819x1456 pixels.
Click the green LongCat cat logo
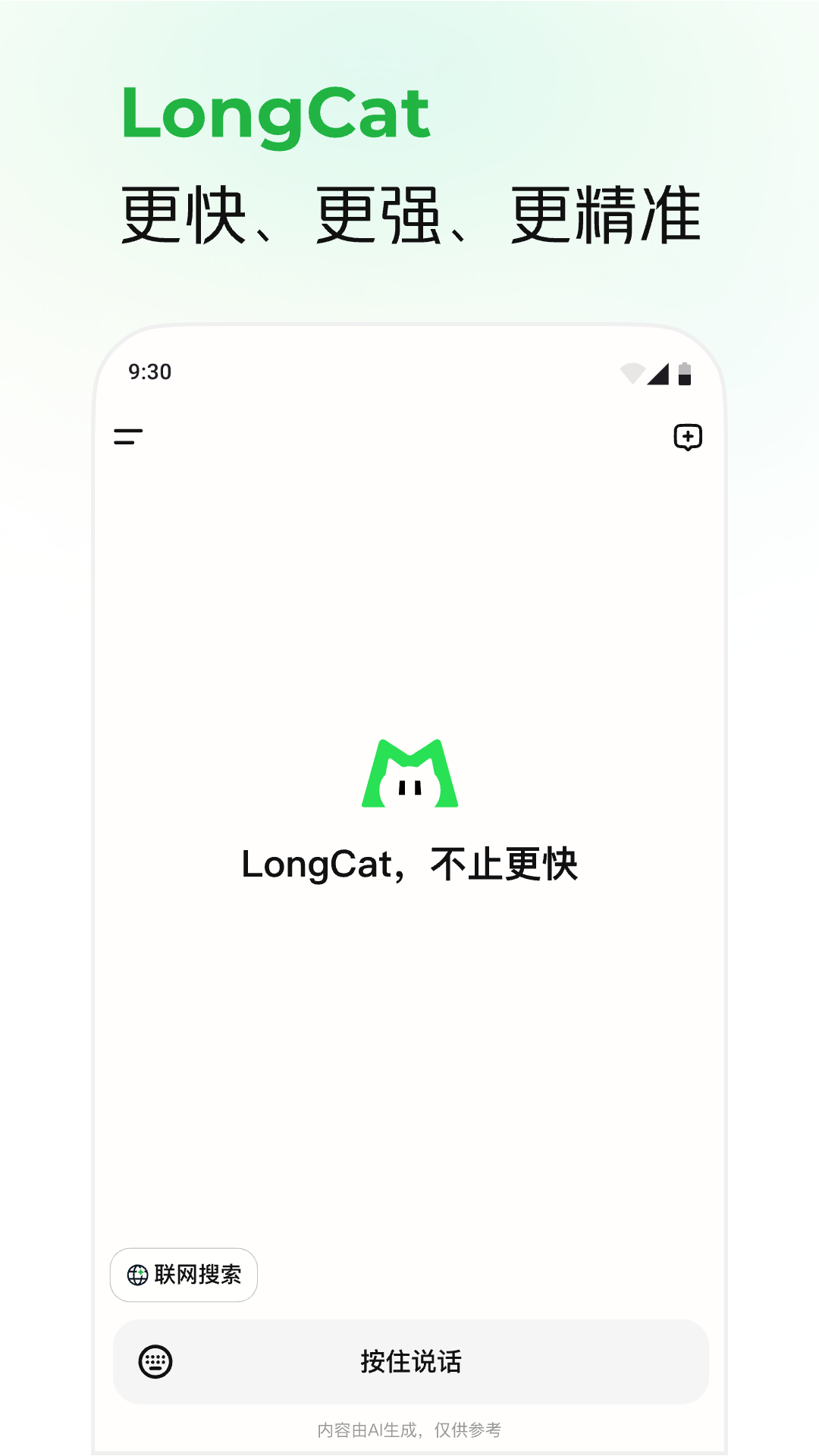click(x=409, y=773)
